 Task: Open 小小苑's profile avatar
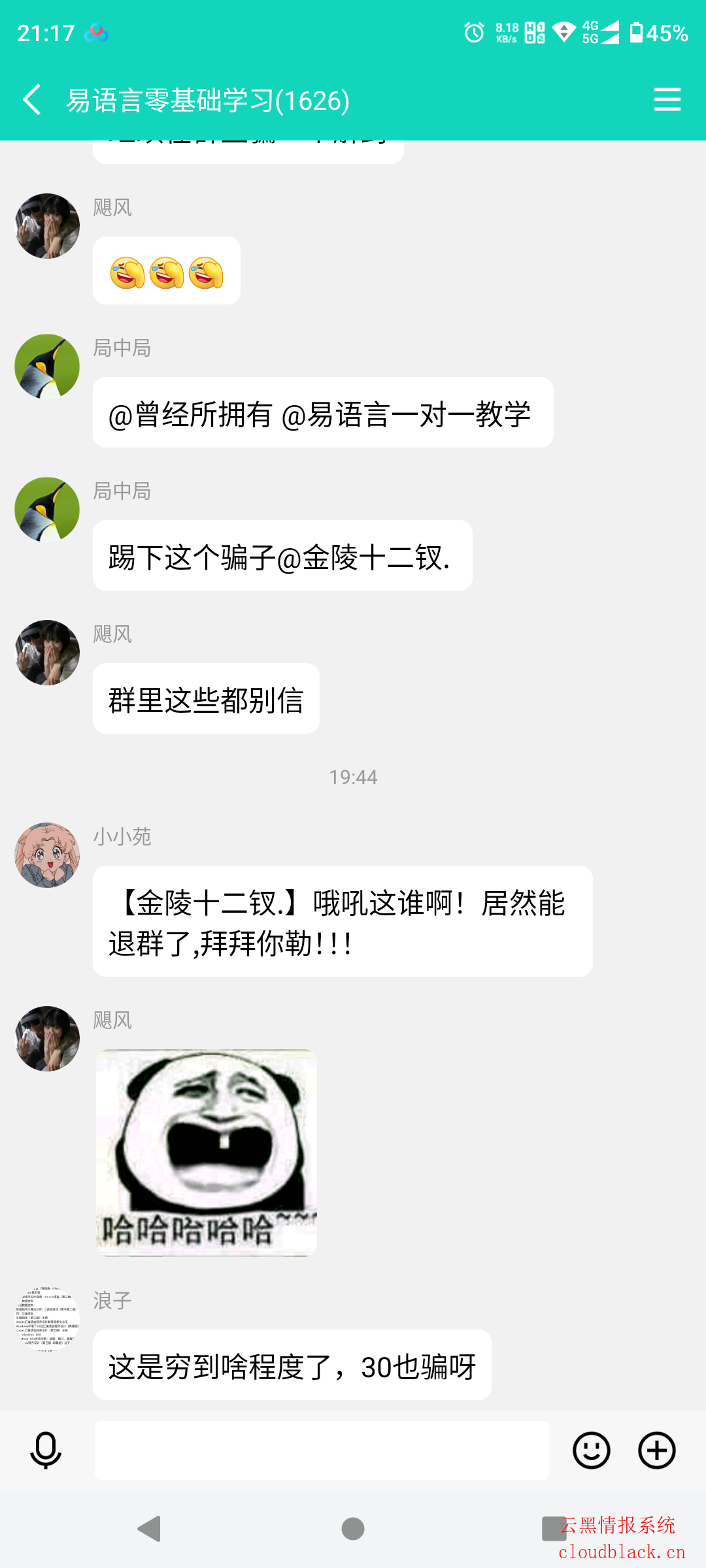[47, 855]
